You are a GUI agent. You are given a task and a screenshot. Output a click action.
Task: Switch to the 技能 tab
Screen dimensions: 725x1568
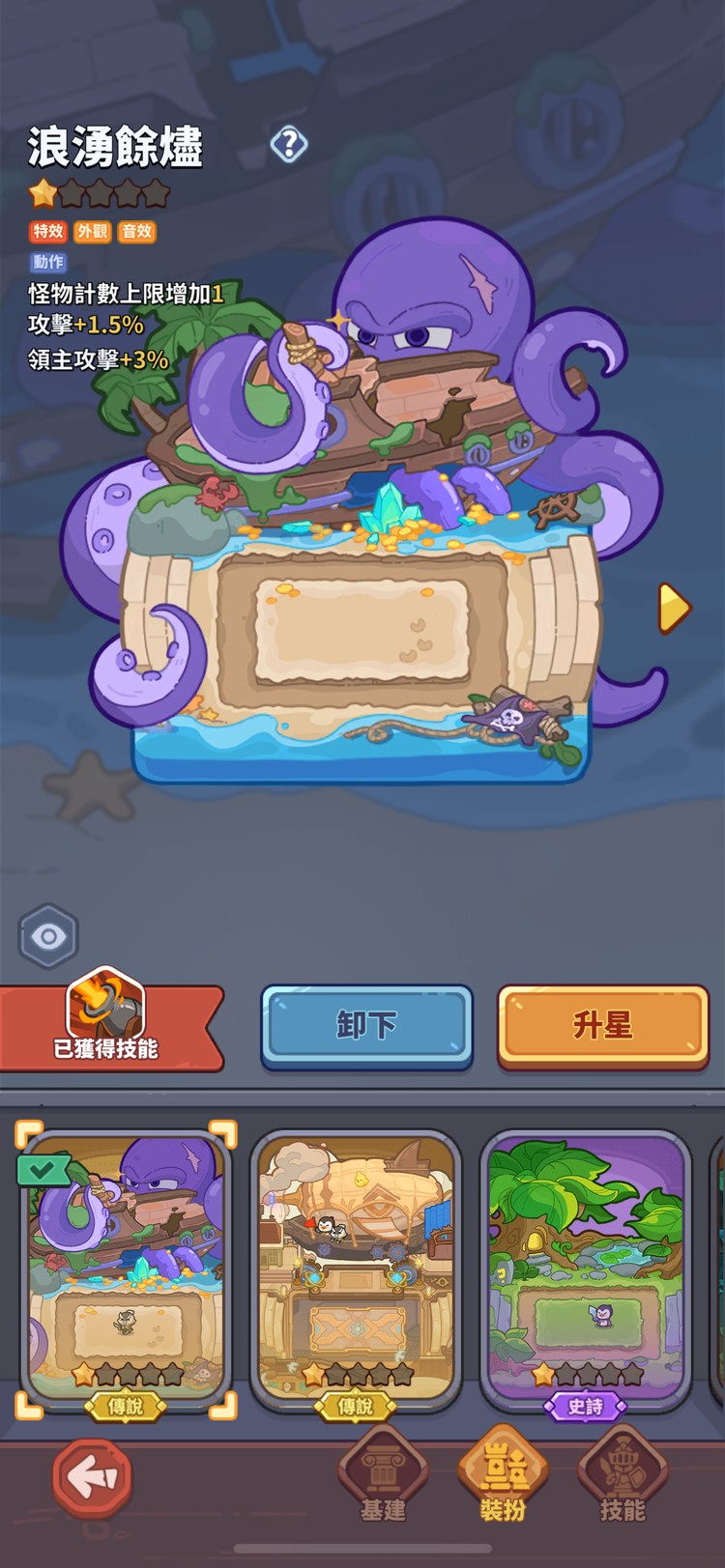tap(622, 1475)
